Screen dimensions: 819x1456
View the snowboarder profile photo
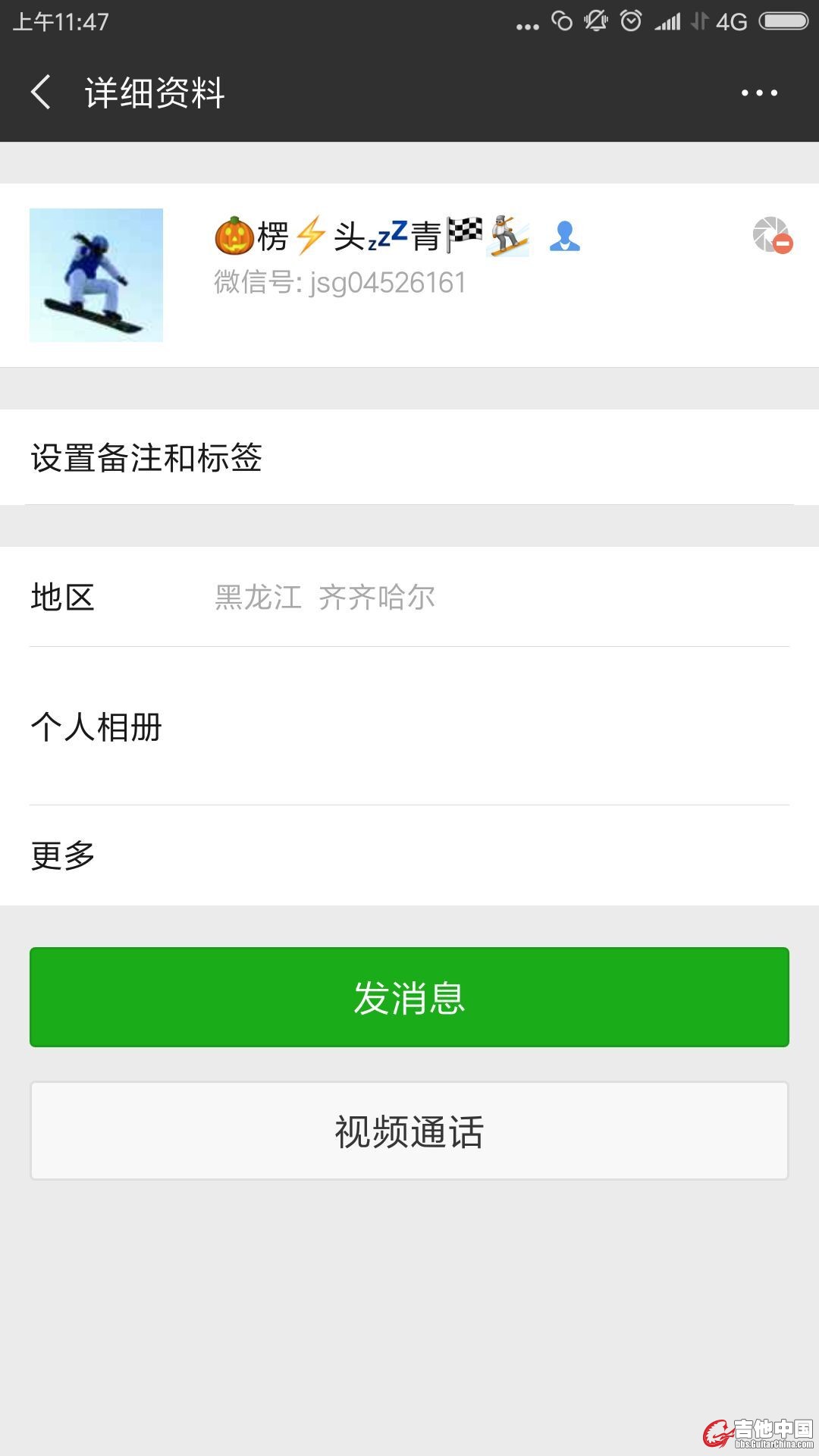coord(96,275)
